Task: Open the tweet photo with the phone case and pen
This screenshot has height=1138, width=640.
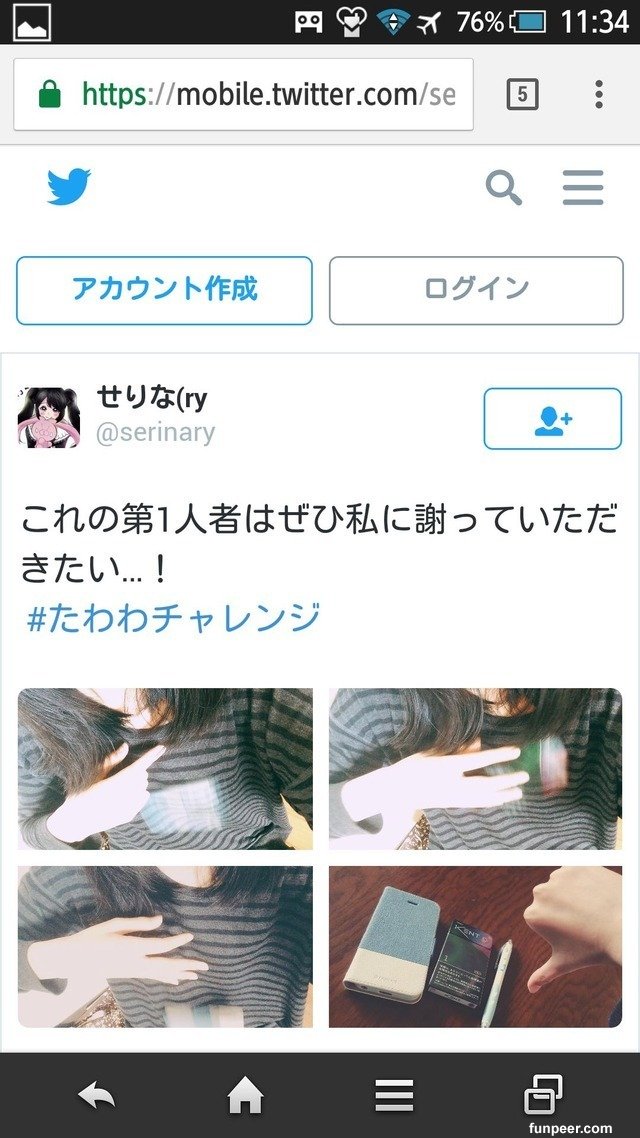Action: tap(475, 946)
